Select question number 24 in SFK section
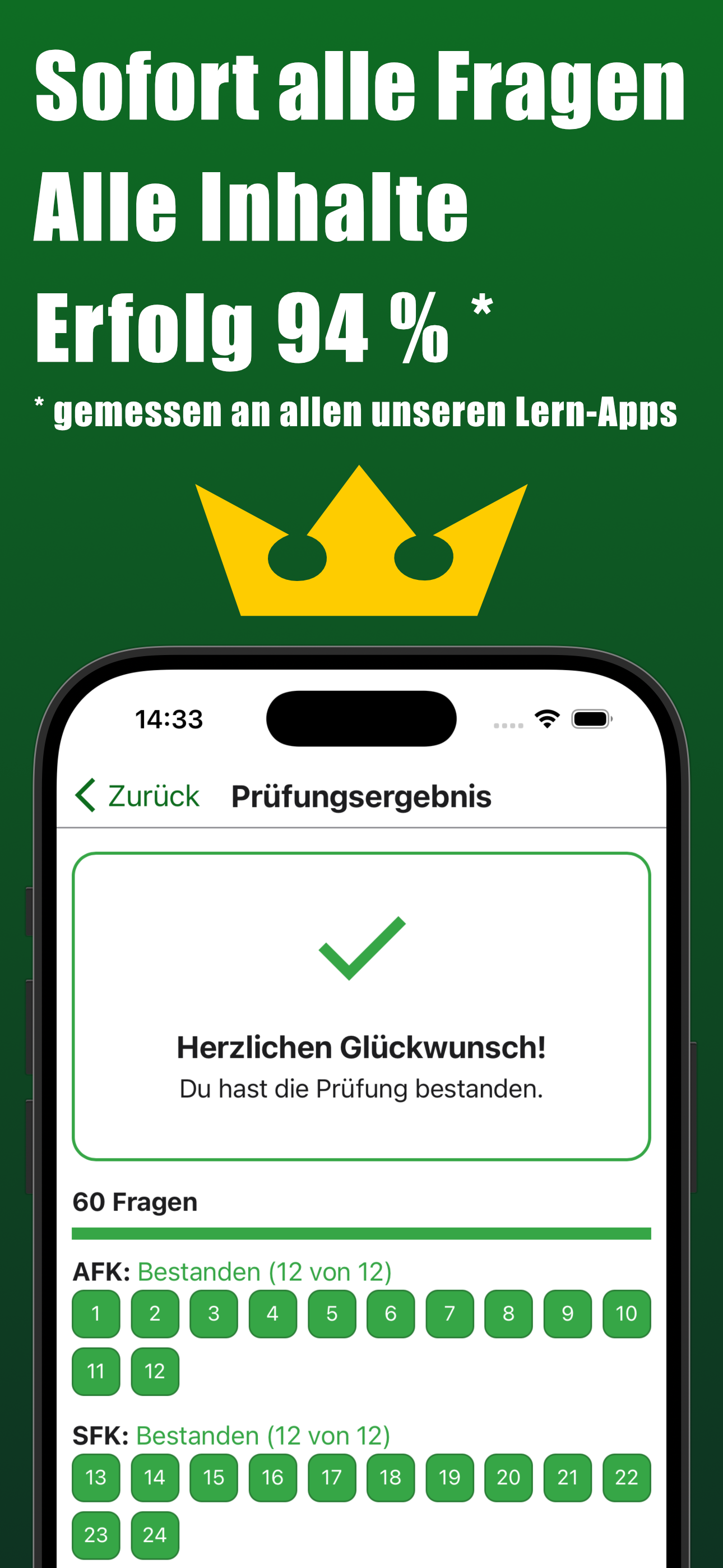 click(x=155, y=1535)
